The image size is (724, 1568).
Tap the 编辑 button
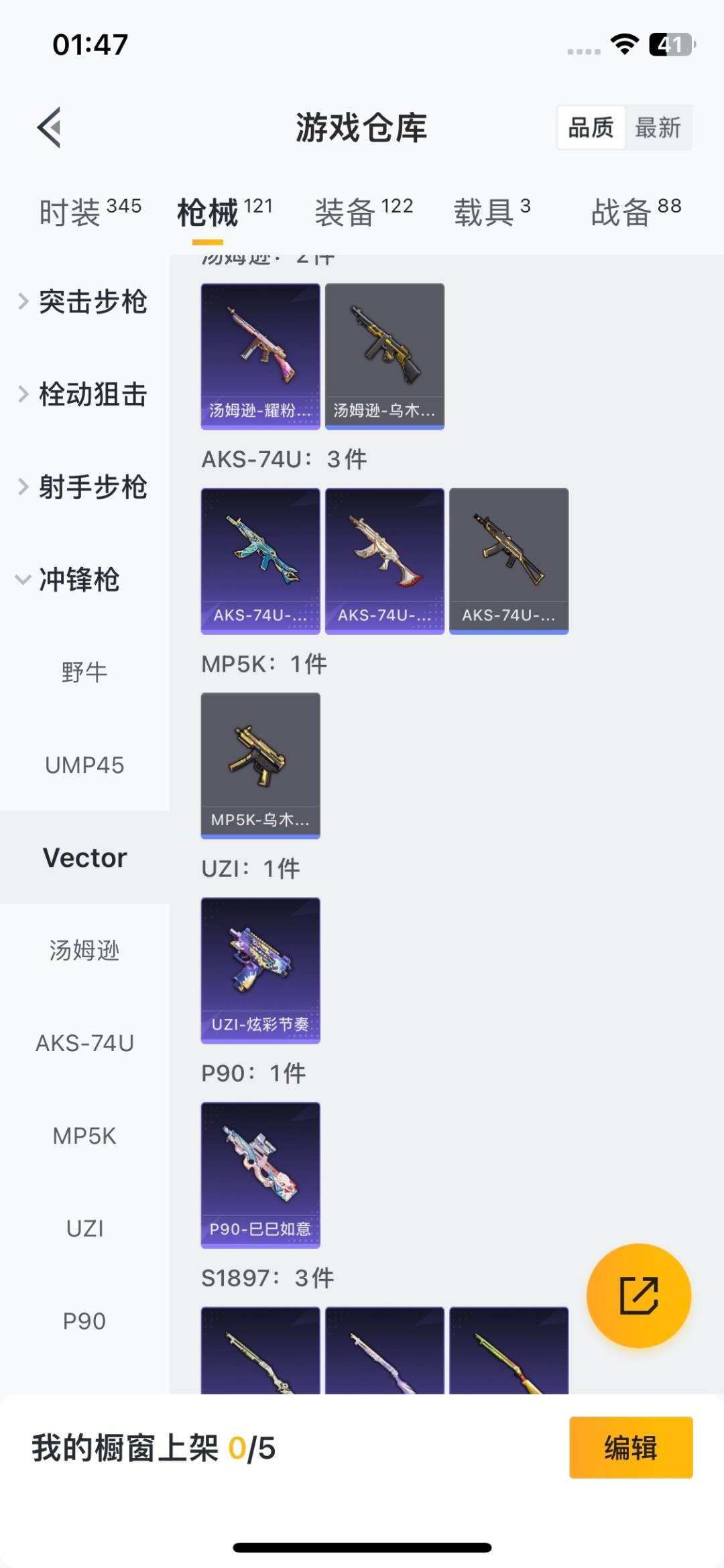tap(630, 1447)
